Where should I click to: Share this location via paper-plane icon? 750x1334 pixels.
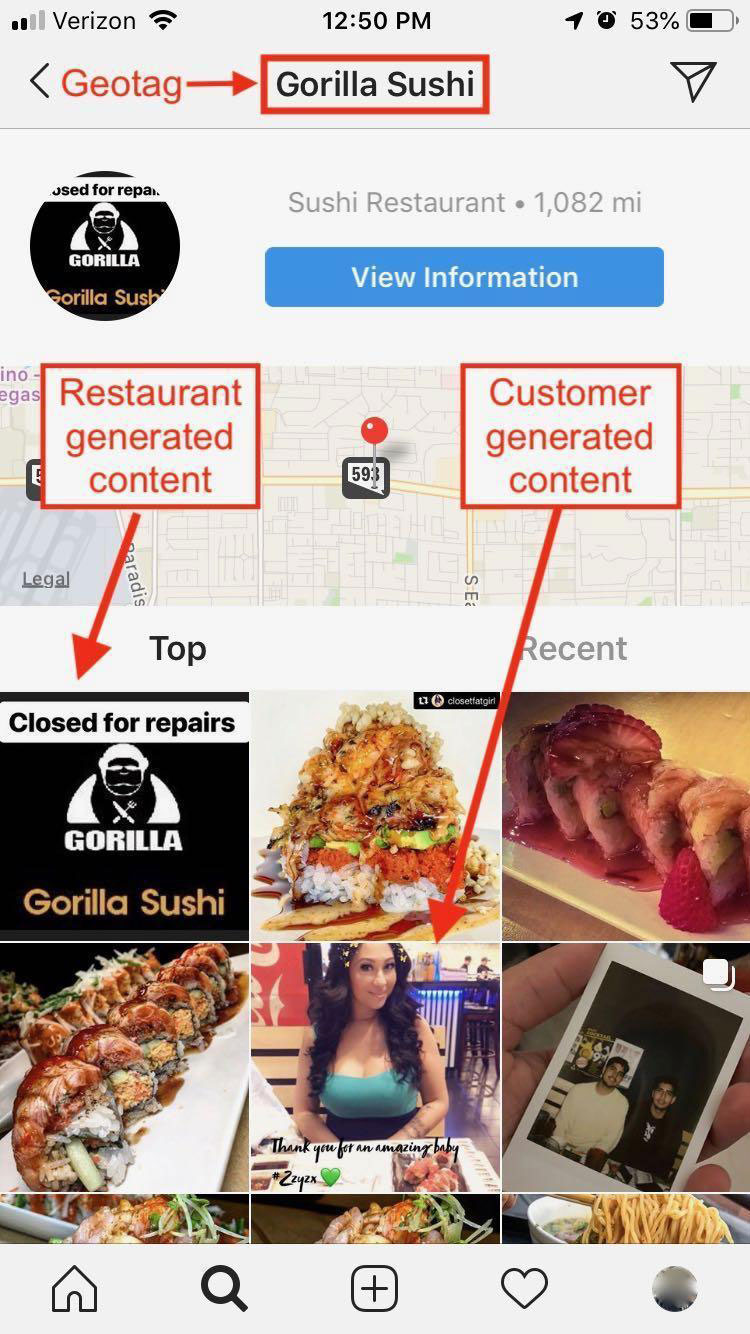693,82
